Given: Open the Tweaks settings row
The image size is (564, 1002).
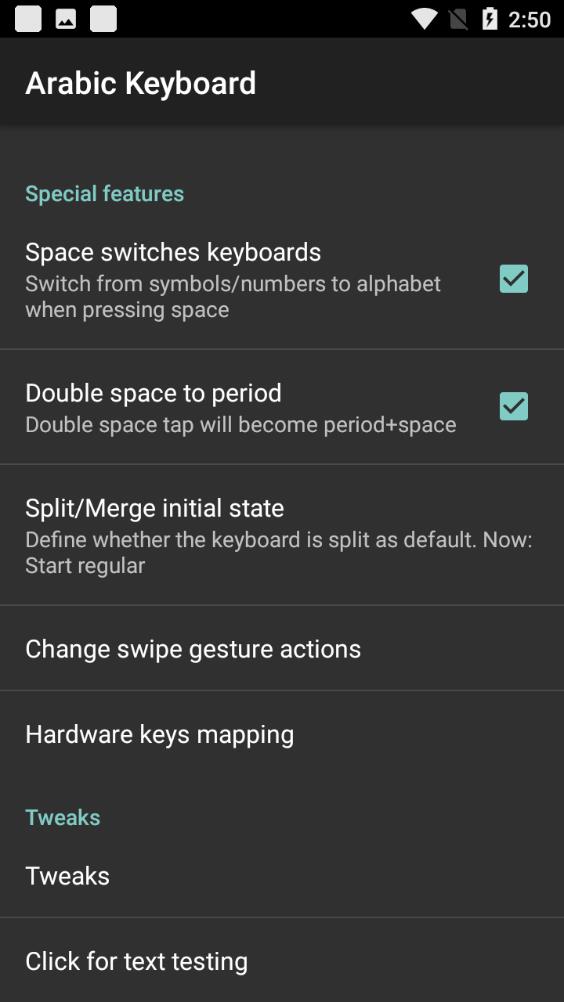Looking at the screenshot, I should point(282,875).
